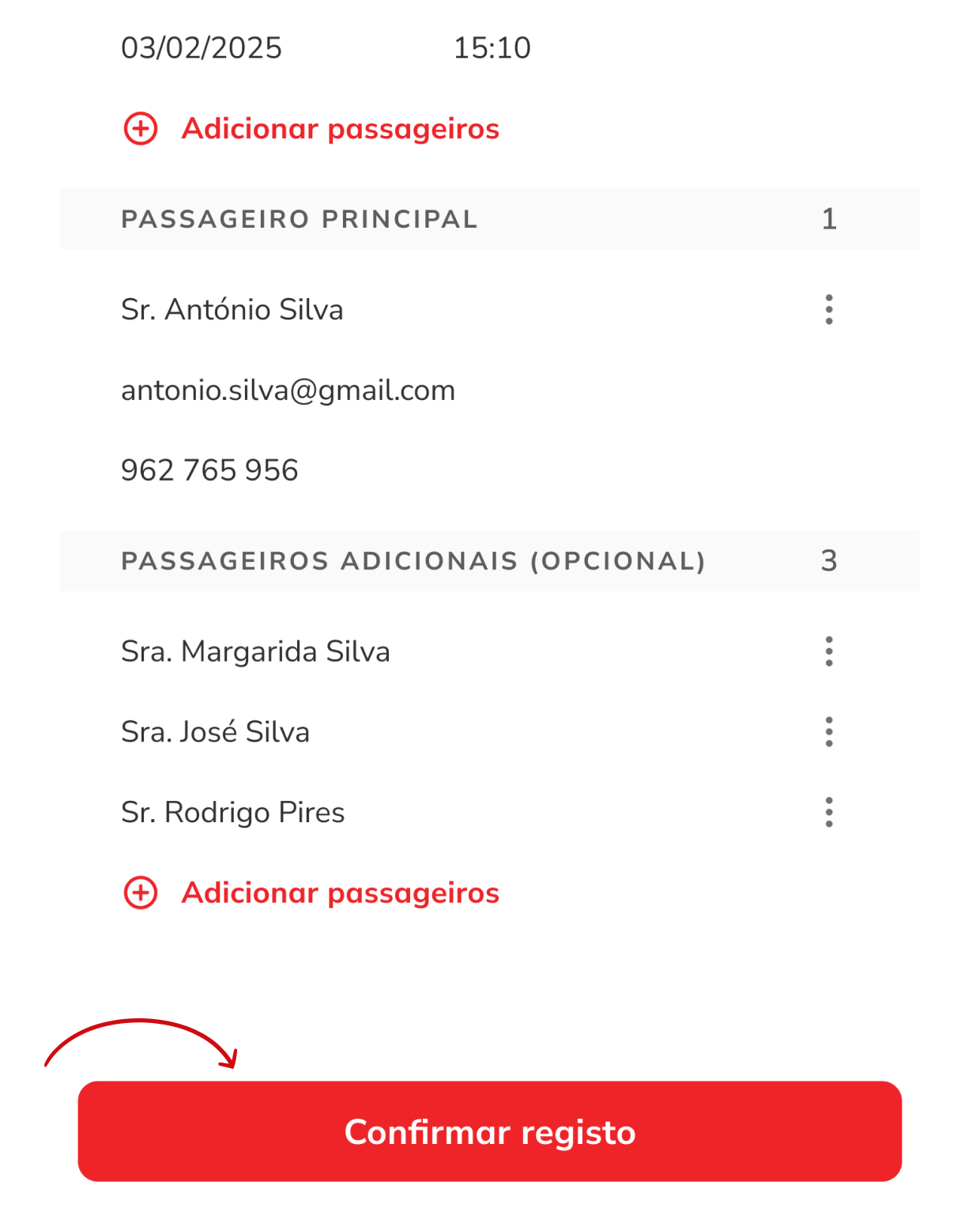980x1227 pixels.
Task: Show more options for Sra. José Silva
Action: (828, 732)
